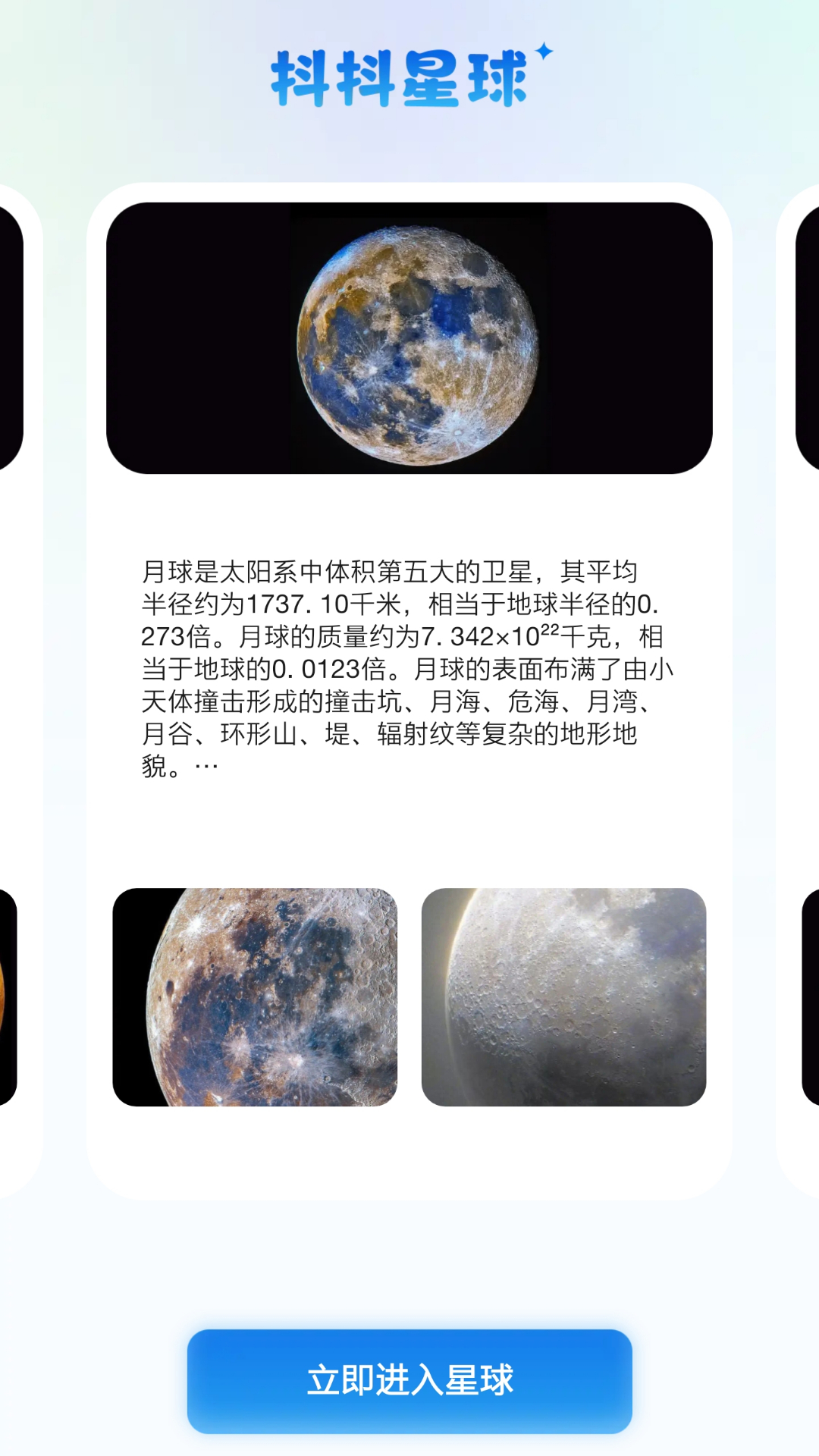The height and width of the screenshot is (1456, 819).
Task: Tap the 立即进入星球 button
Action: point(409,1380)
